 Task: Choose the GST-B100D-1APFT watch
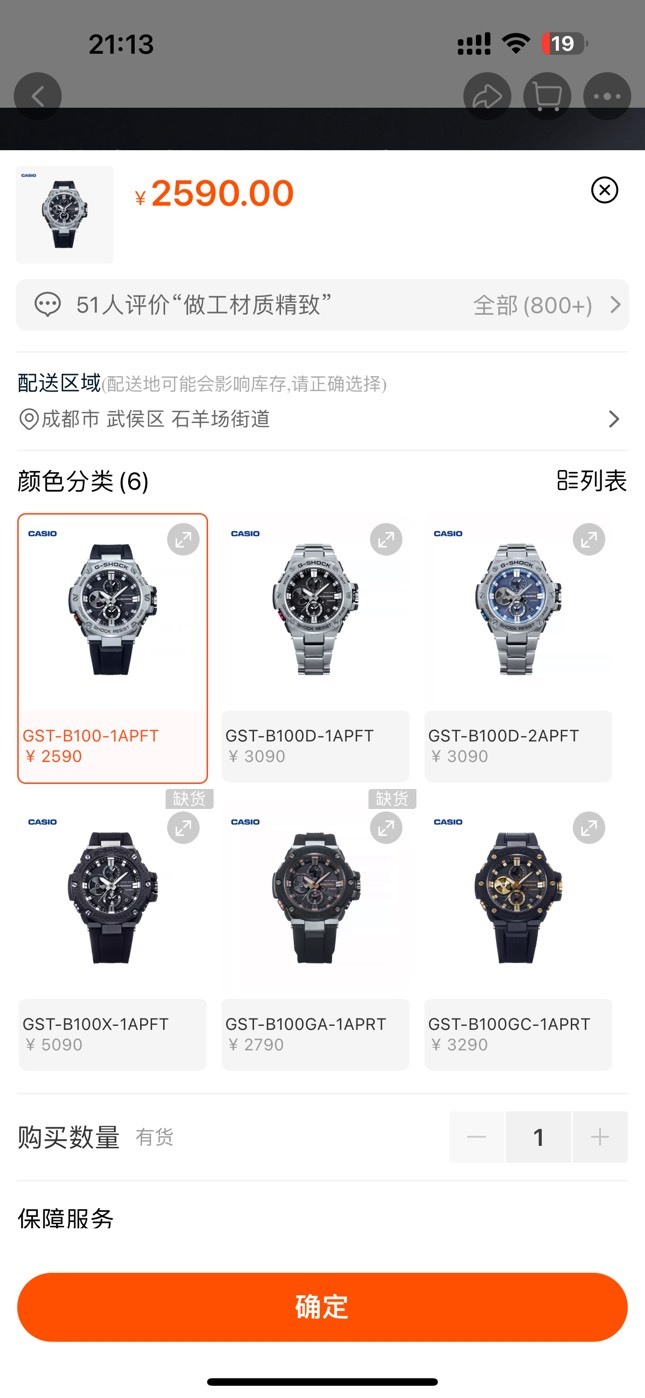316,648
